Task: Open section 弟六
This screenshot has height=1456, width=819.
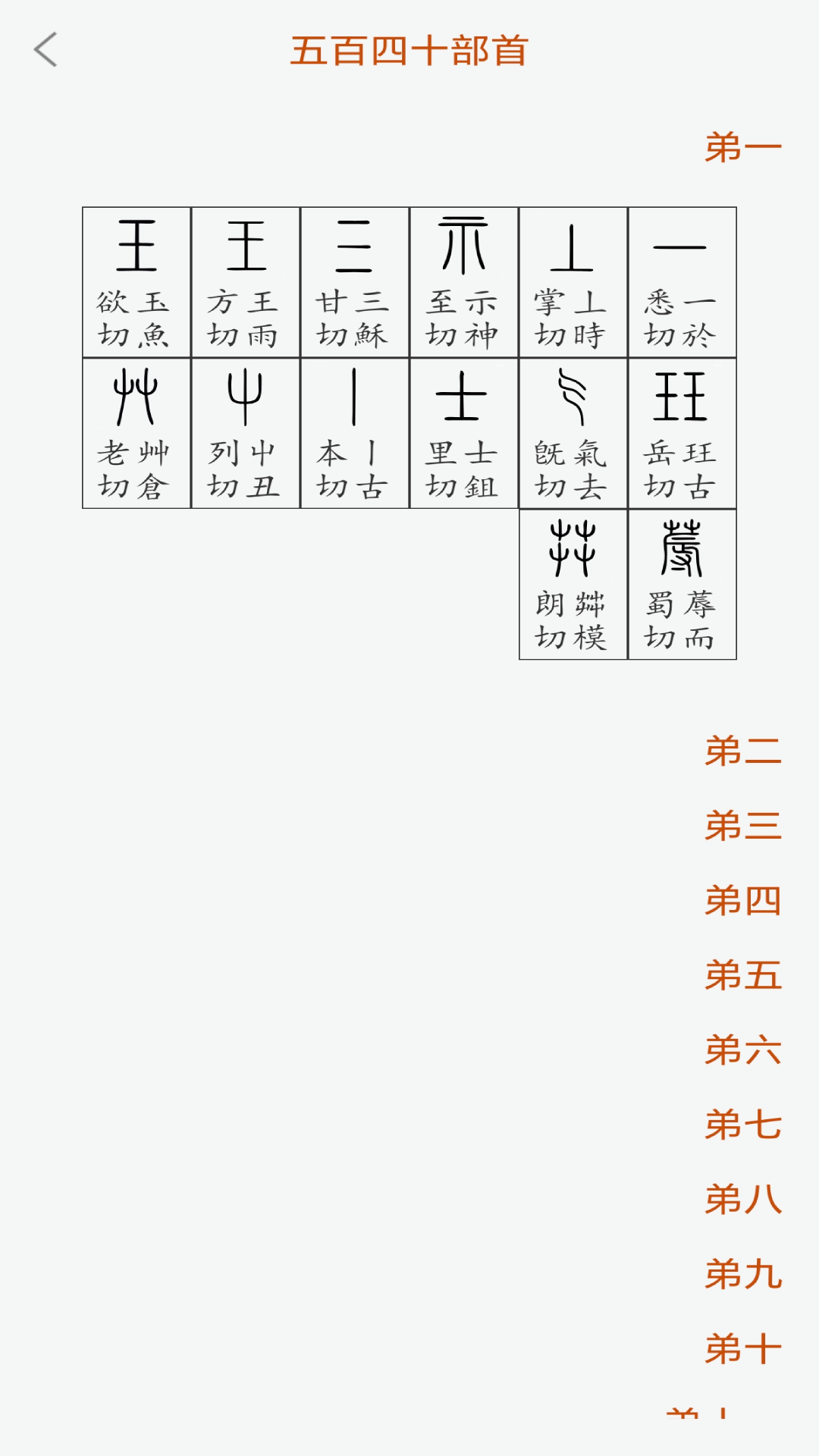Action: [x=742, y=1050]
